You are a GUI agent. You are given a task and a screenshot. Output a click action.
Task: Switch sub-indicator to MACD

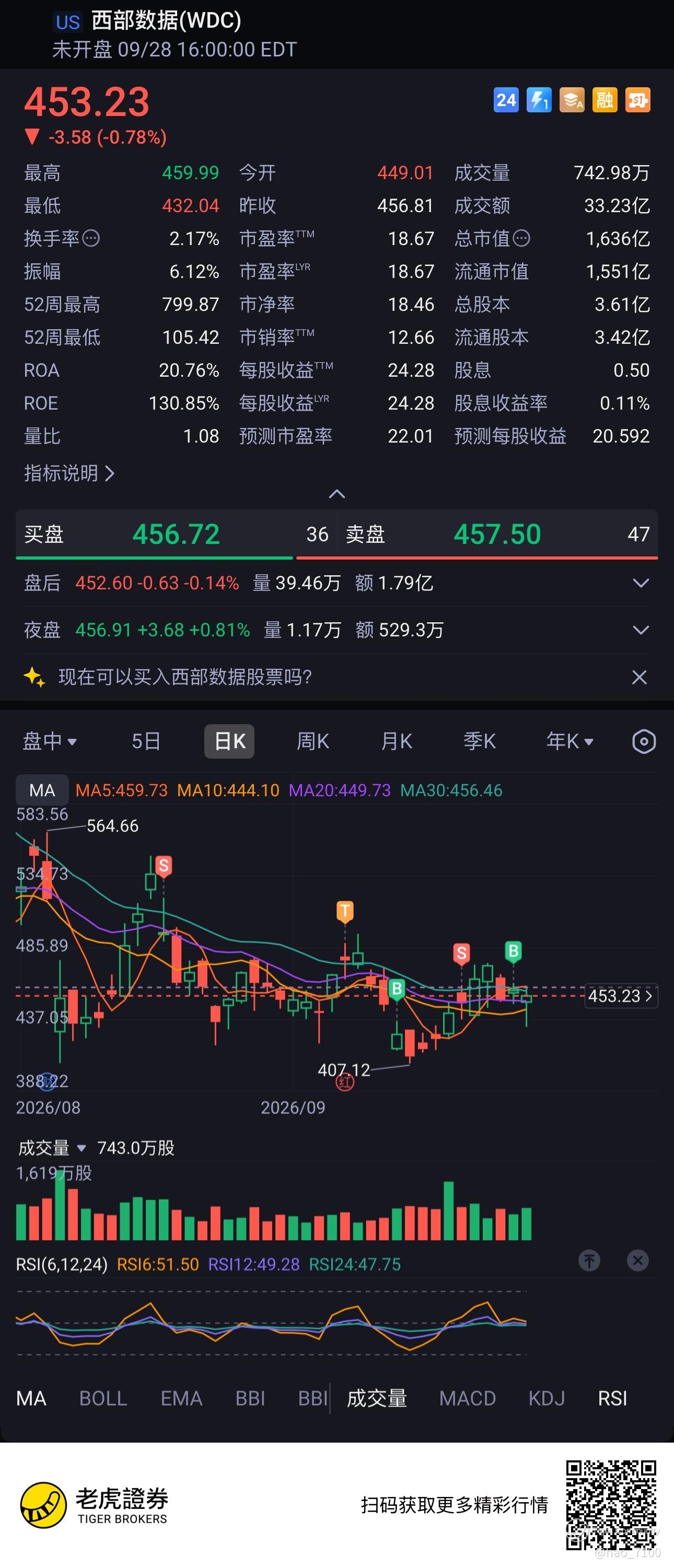click(468, 1398)
